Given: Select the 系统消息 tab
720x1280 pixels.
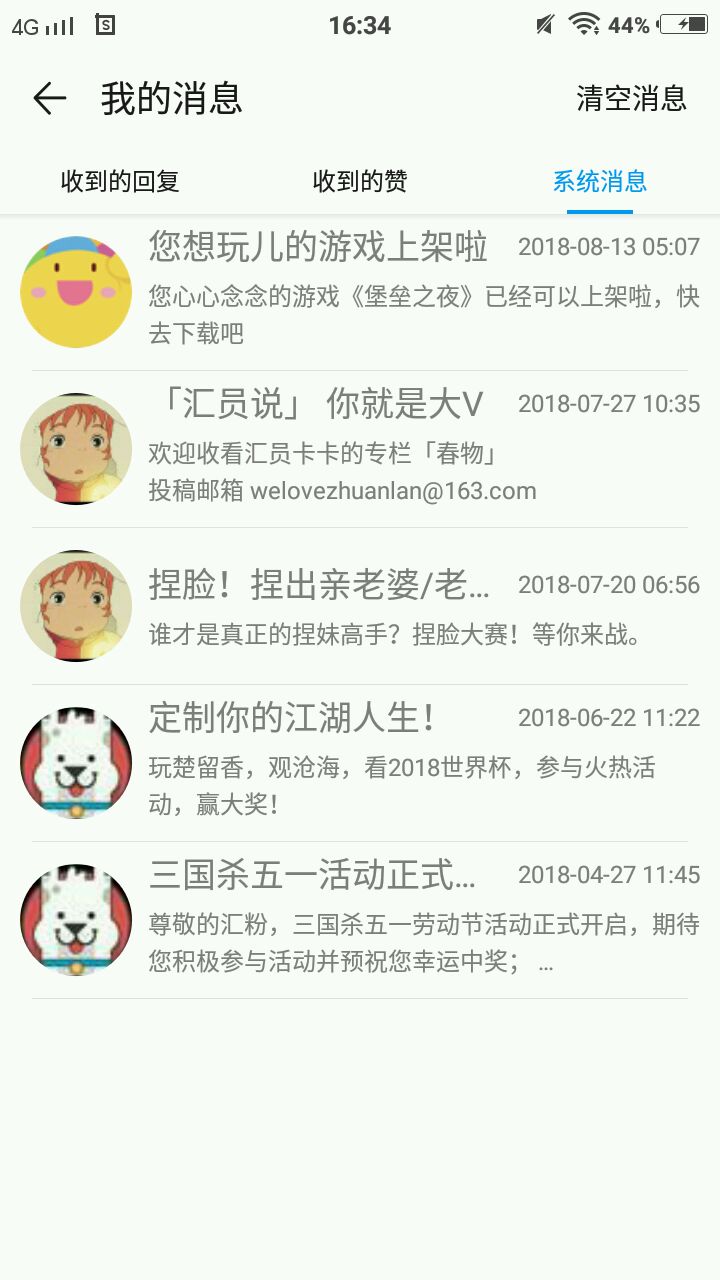Looking at the screenshot, I should 600,181.
